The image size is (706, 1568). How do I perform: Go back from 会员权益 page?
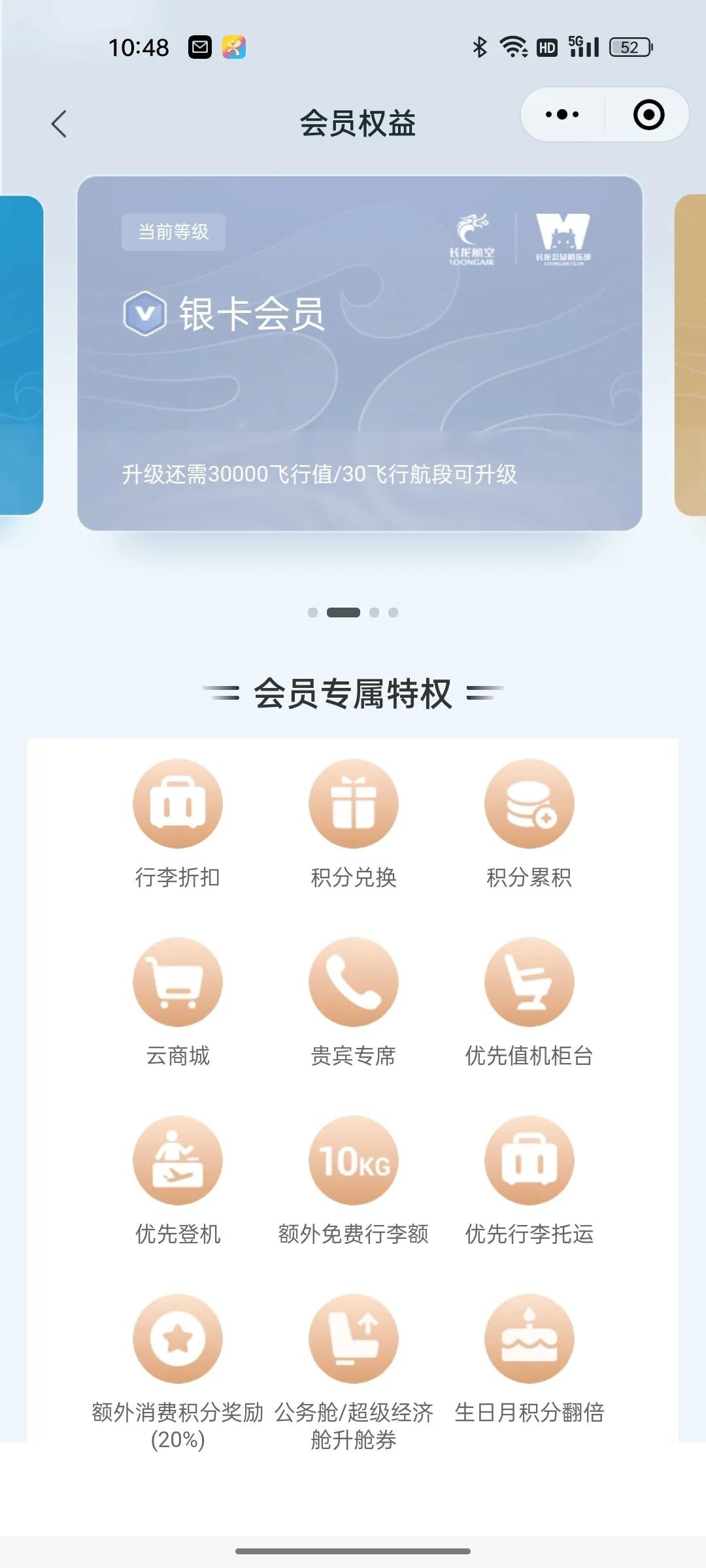coord(59,123)
